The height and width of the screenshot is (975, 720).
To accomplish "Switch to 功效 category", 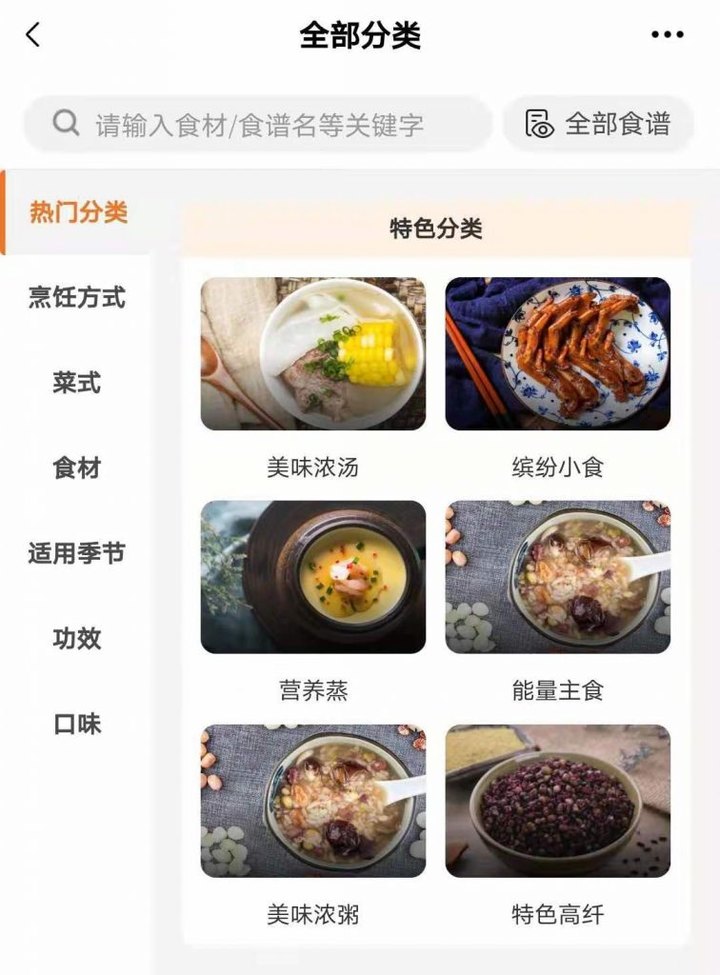I will pos(77,638).
